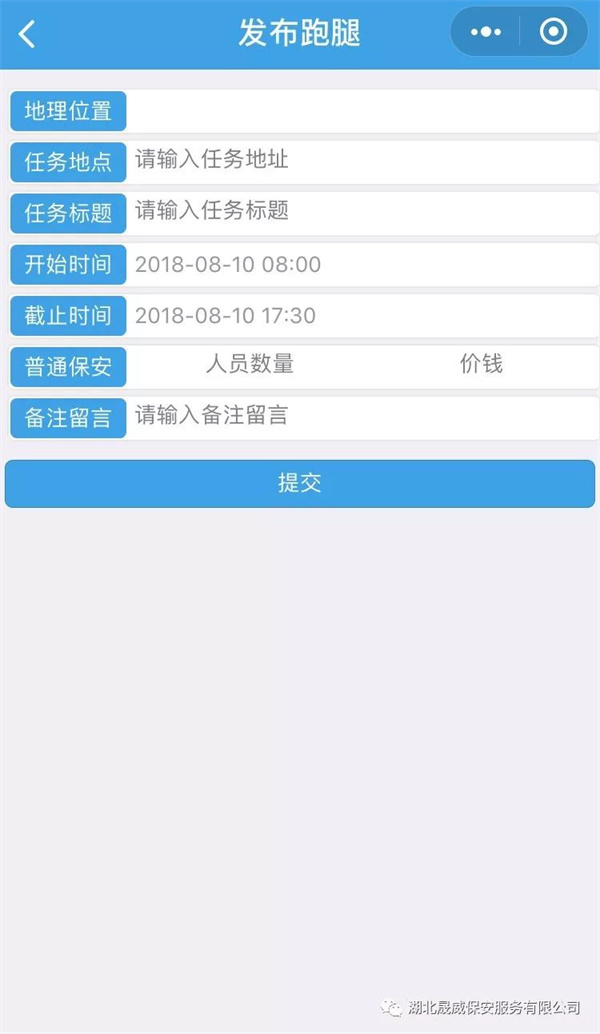Go back from the 发布跑腿 page
Image resolution: width=600 pixels, height=1034 pixels.
(x=27, y=34)
